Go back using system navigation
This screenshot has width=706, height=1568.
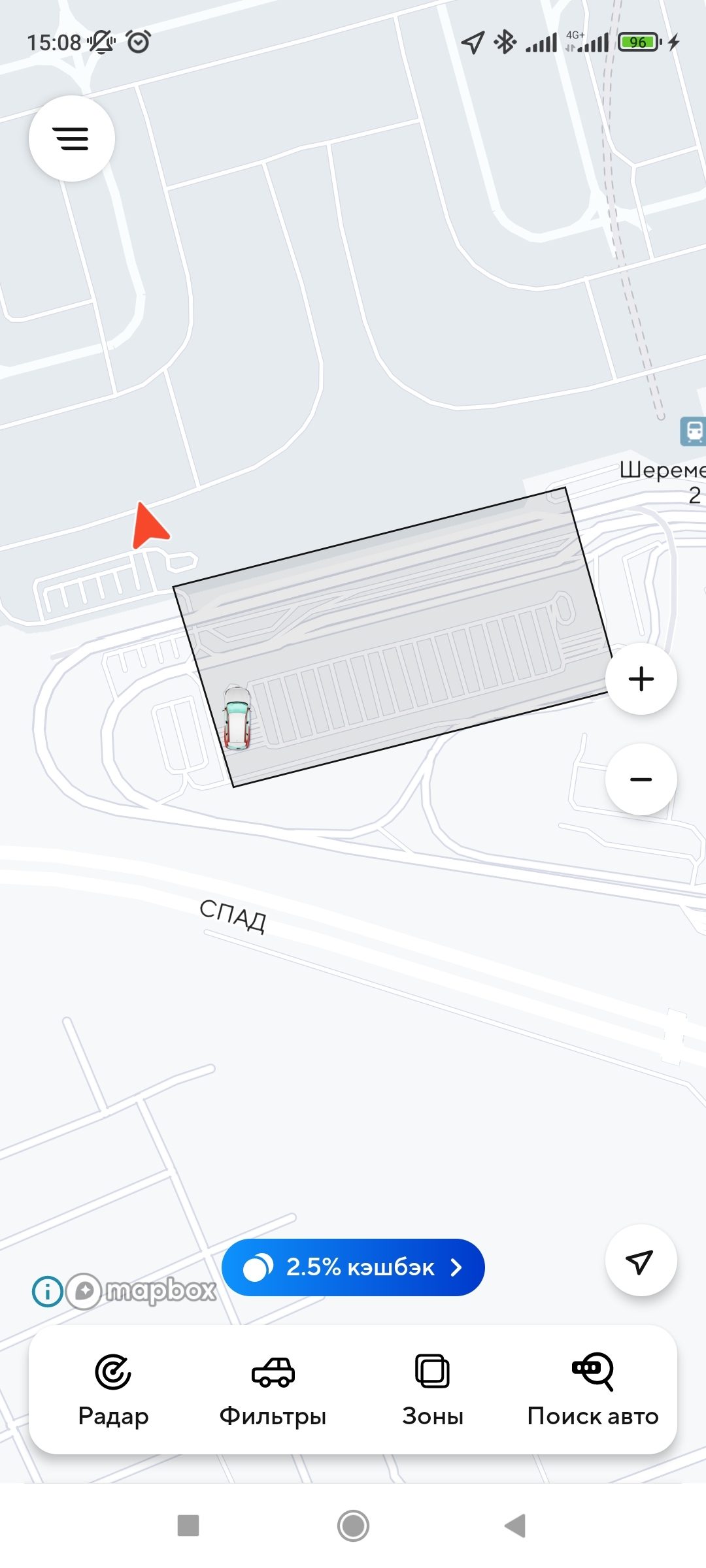click(516, 1526)
